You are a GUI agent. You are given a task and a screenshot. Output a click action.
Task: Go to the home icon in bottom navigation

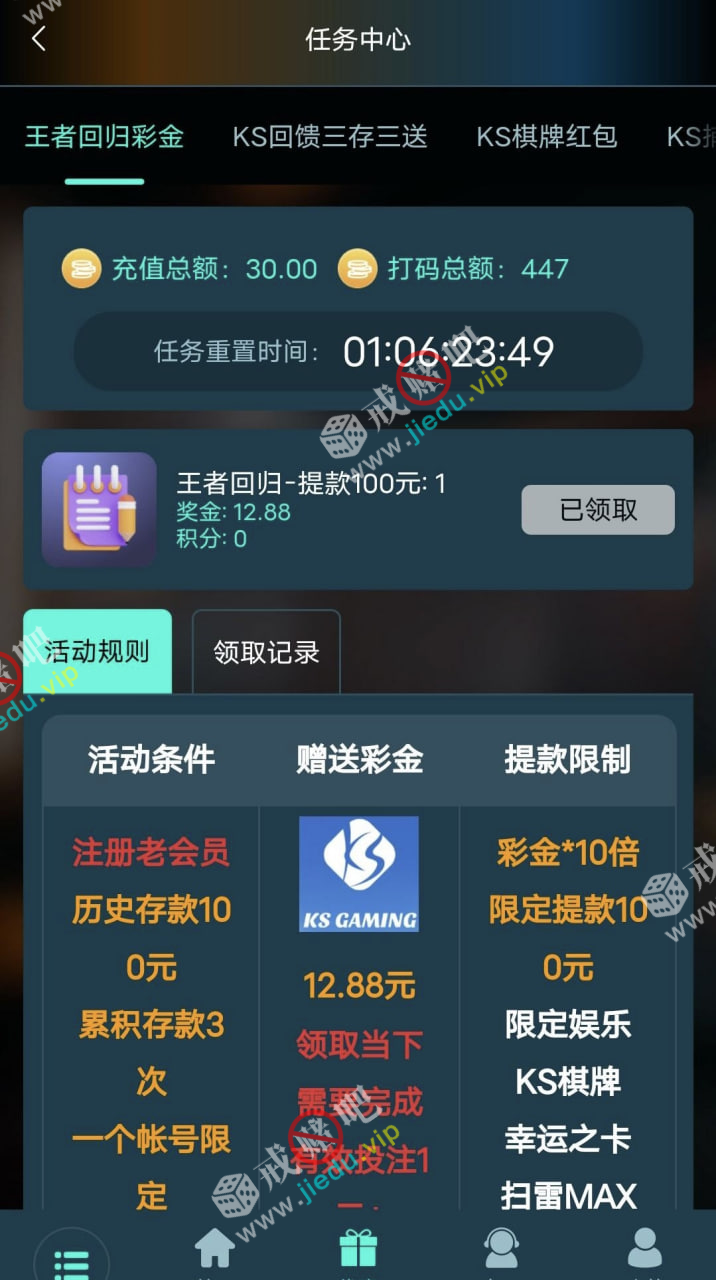[x=215, y=1248]
